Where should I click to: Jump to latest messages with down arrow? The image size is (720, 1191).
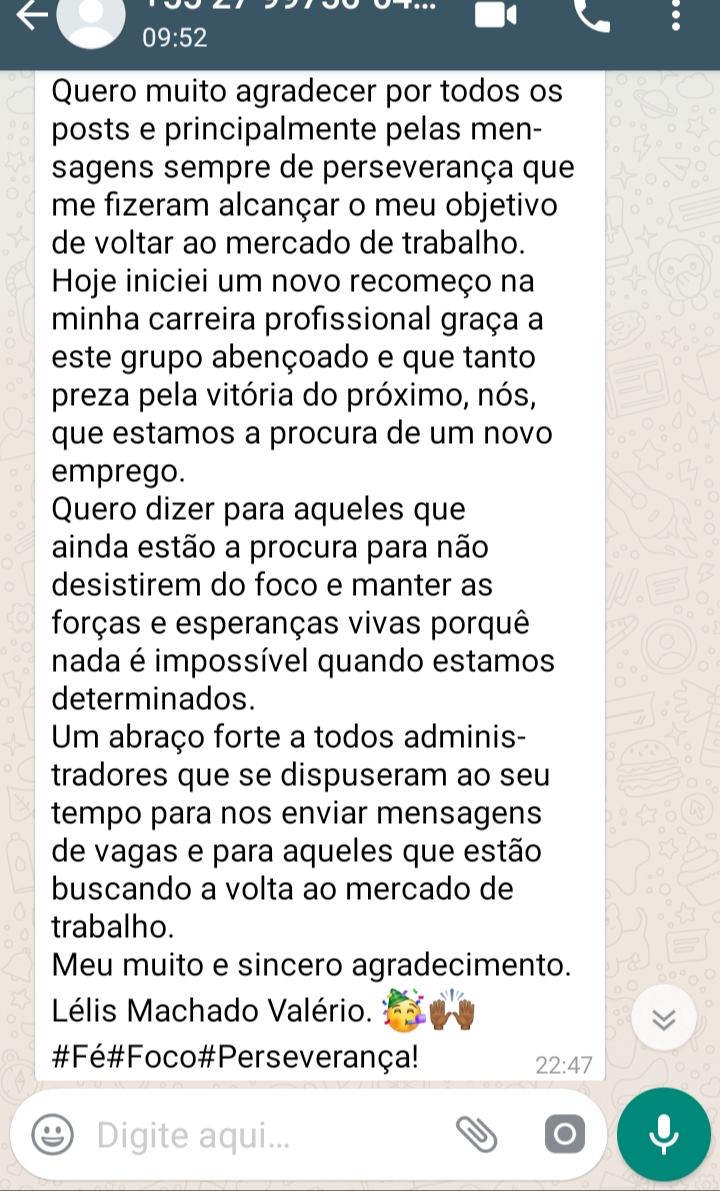(663, 1019)
